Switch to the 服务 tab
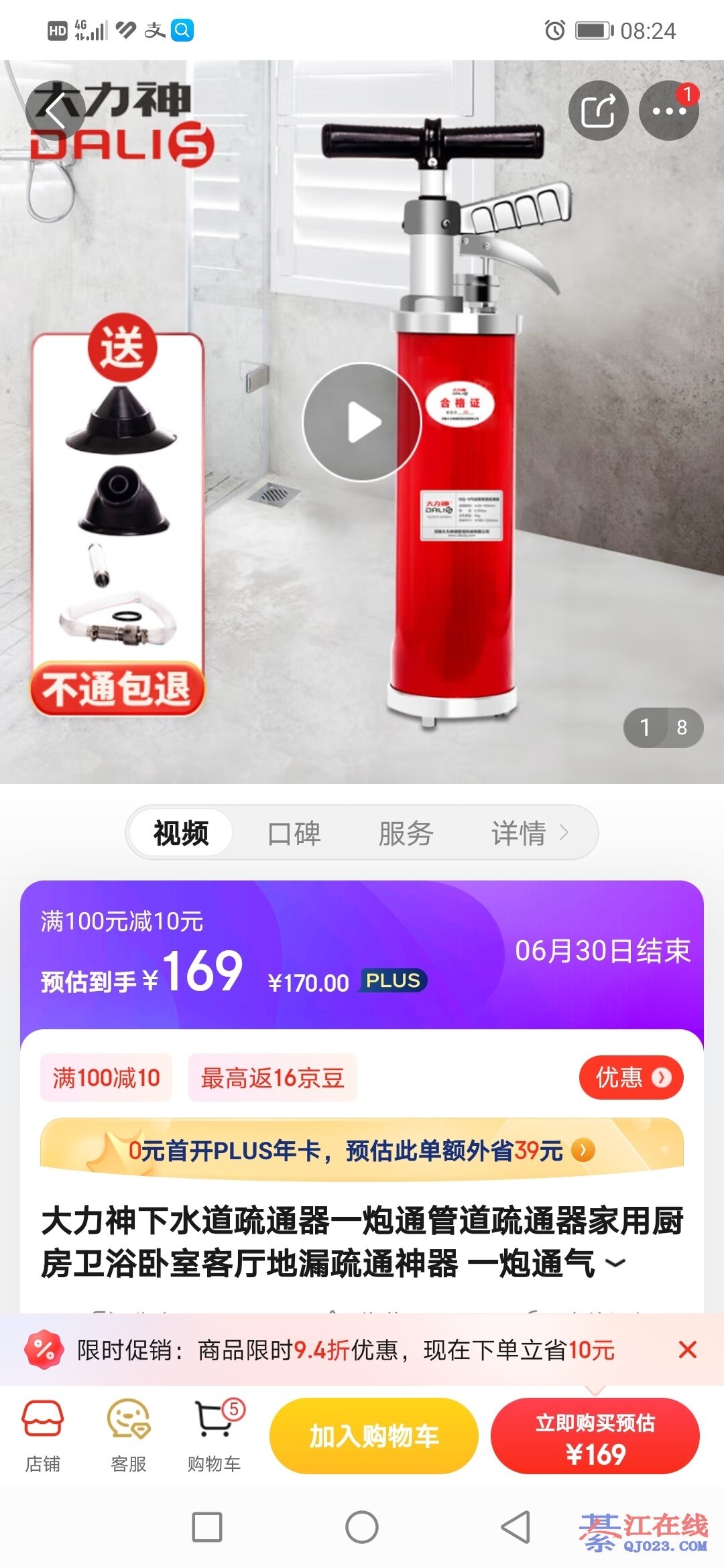The height and width of the screenshot is (1568, 724). (406, 833)
